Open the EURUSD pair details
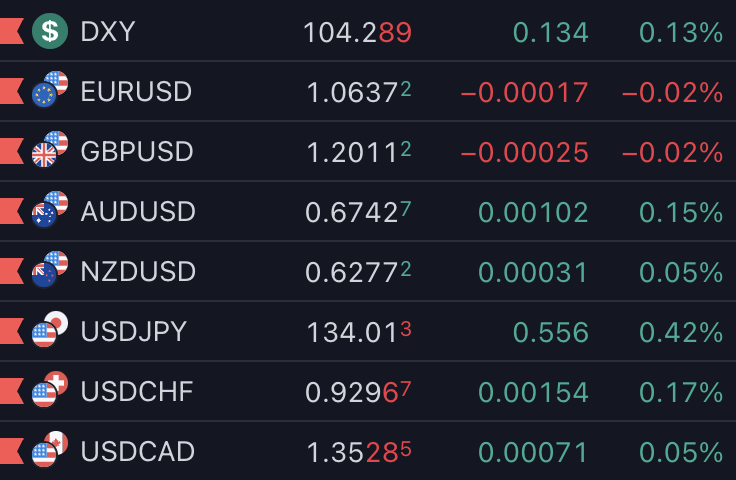The height and width of the screenshot is (480, 736). click(x=135, y=92)
